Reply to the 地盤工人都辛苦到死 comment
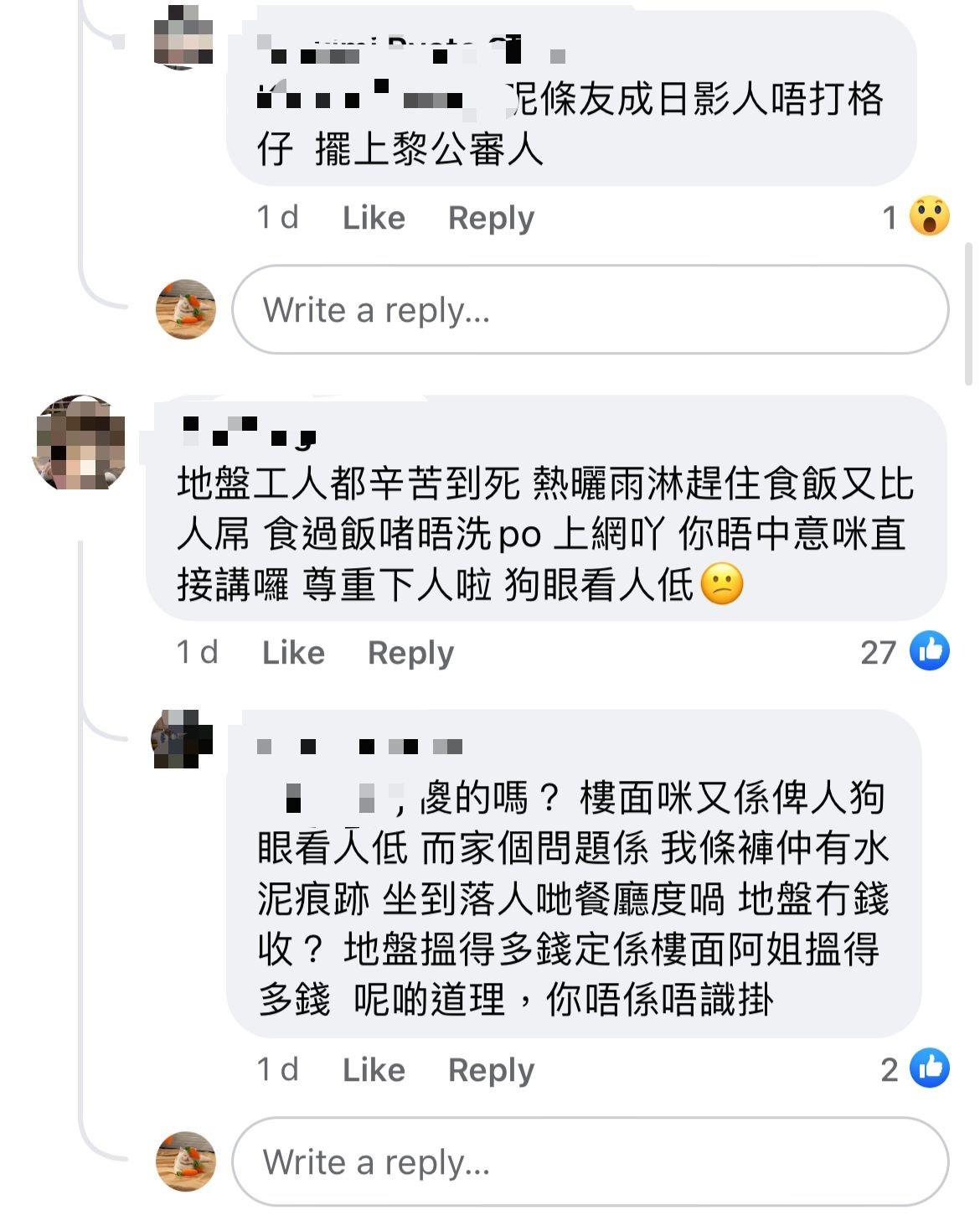Image resolution: width=980 pixels, height=1231 pixels. click(x=410, y=652)
